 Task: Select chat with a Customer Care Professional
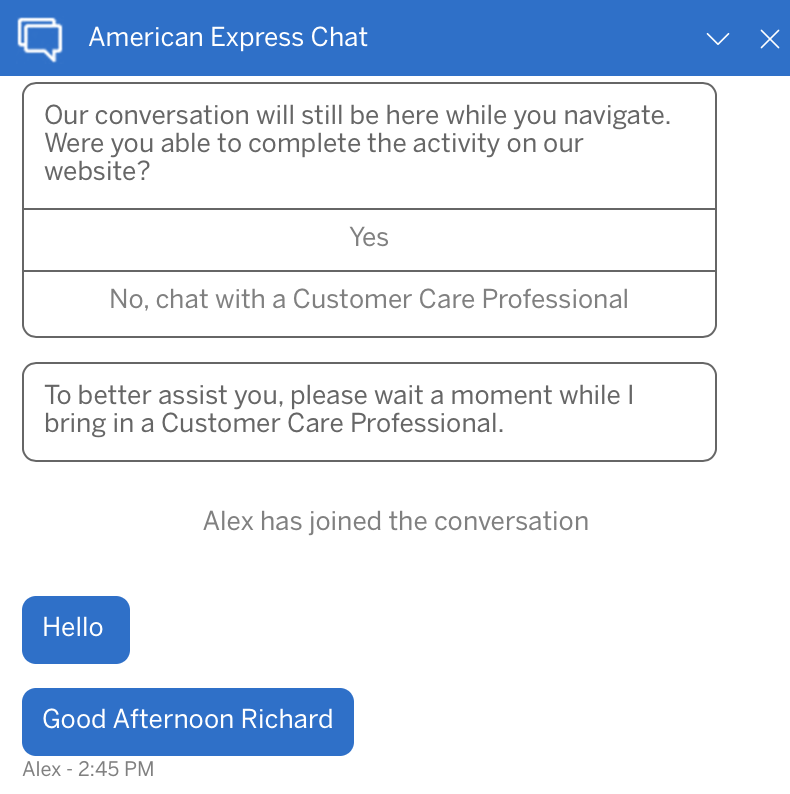[x=369, y=299]
